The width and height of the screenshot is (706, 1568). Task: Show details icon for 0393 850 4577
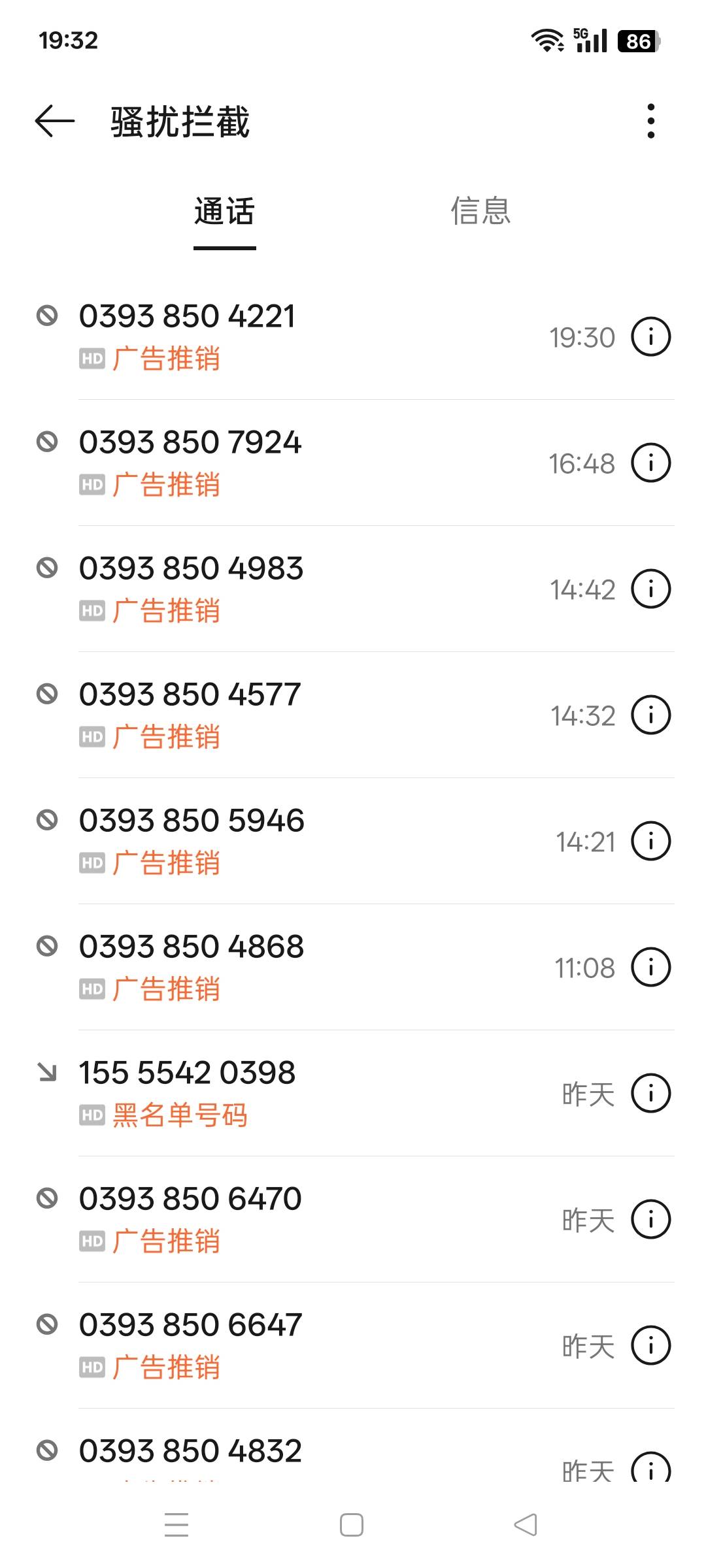pyautogui.click(x=650, y=715)
